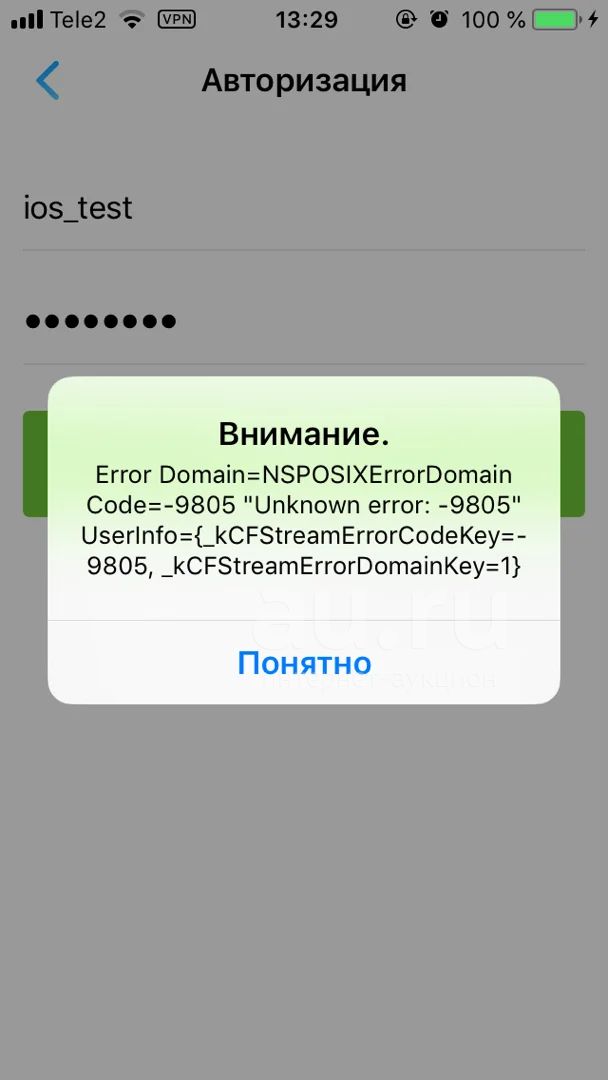Select the password field

[304, 321]
